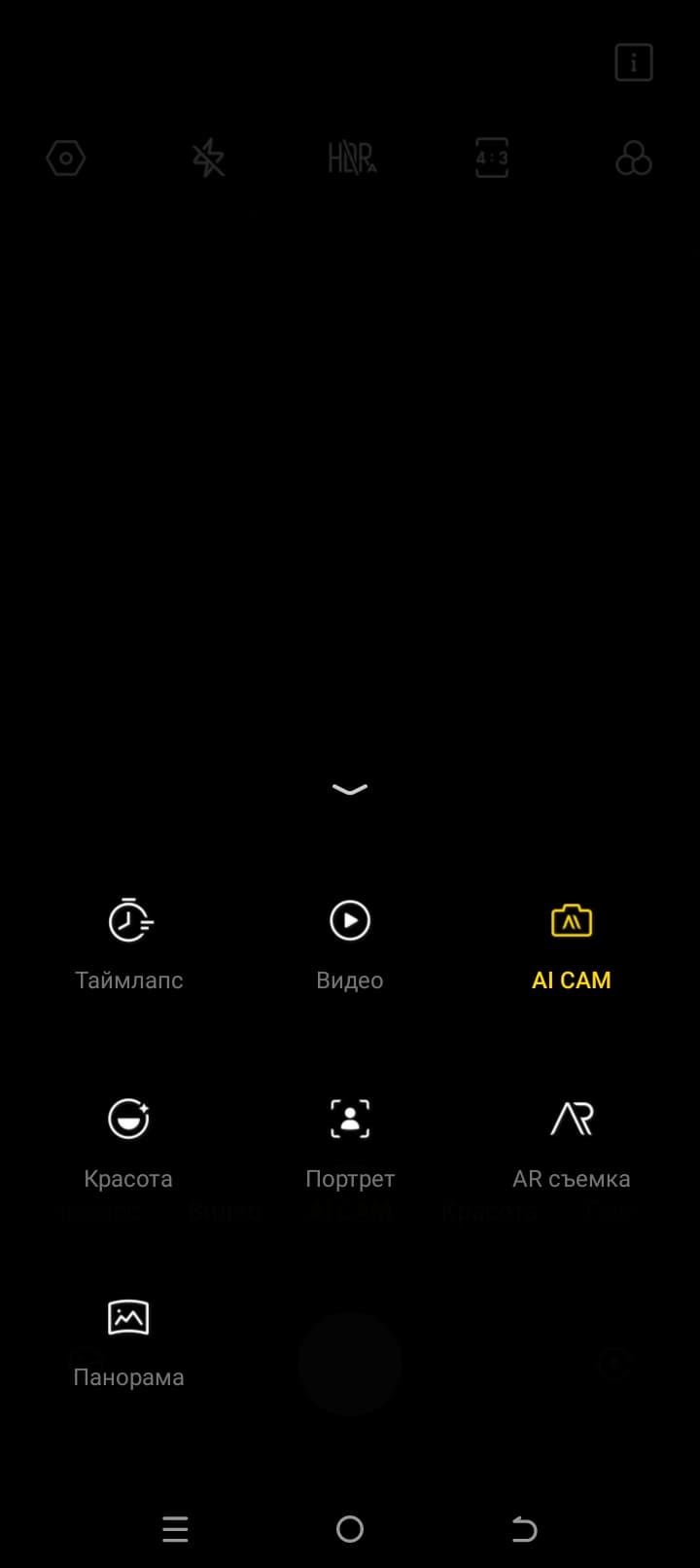Image resolution: width=700 pixels, height=1568 pixels.
Task: Select Панорама mode
Action: click(128, 1340)
